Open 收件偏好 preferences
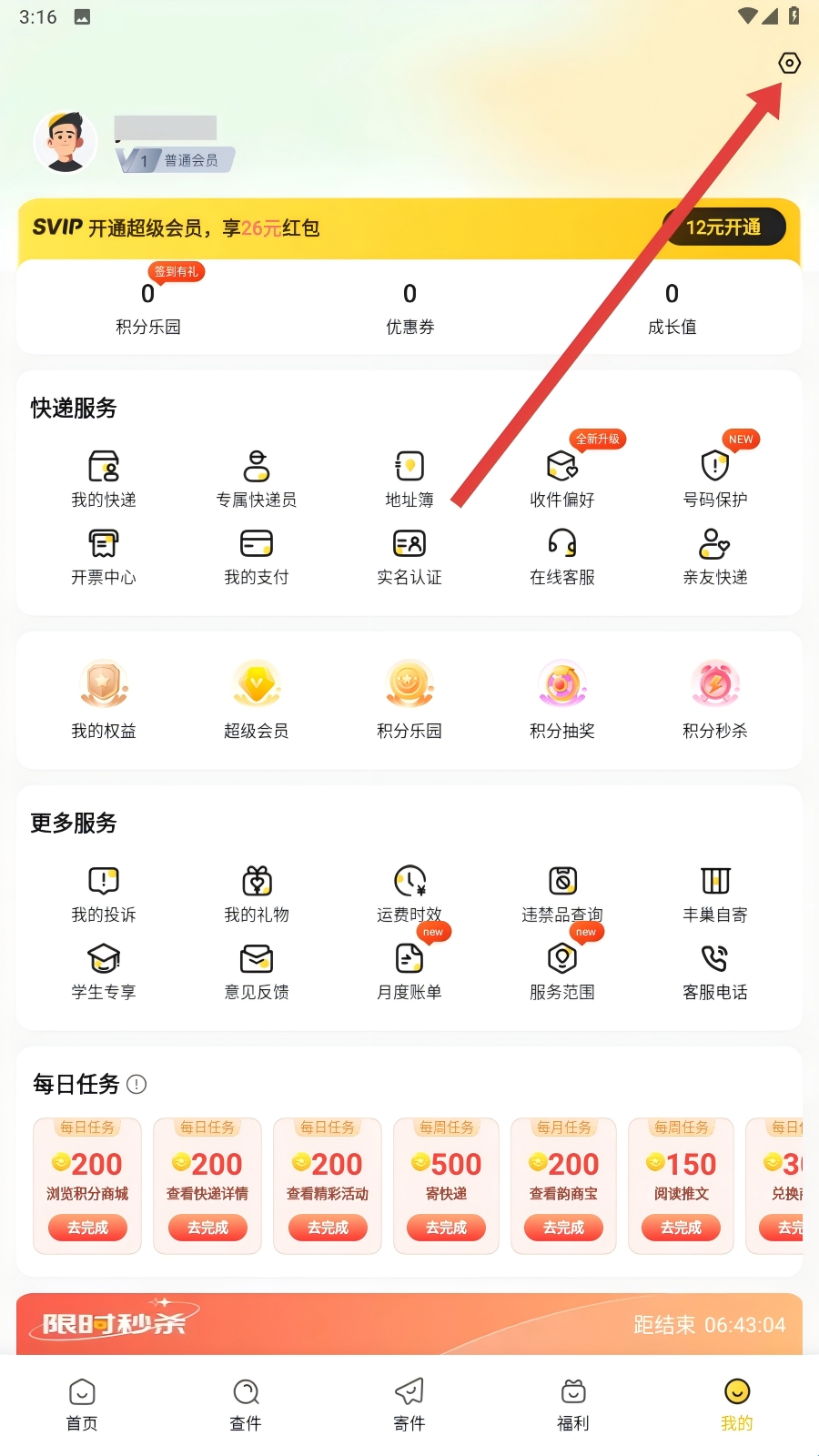 click(562, 478)
